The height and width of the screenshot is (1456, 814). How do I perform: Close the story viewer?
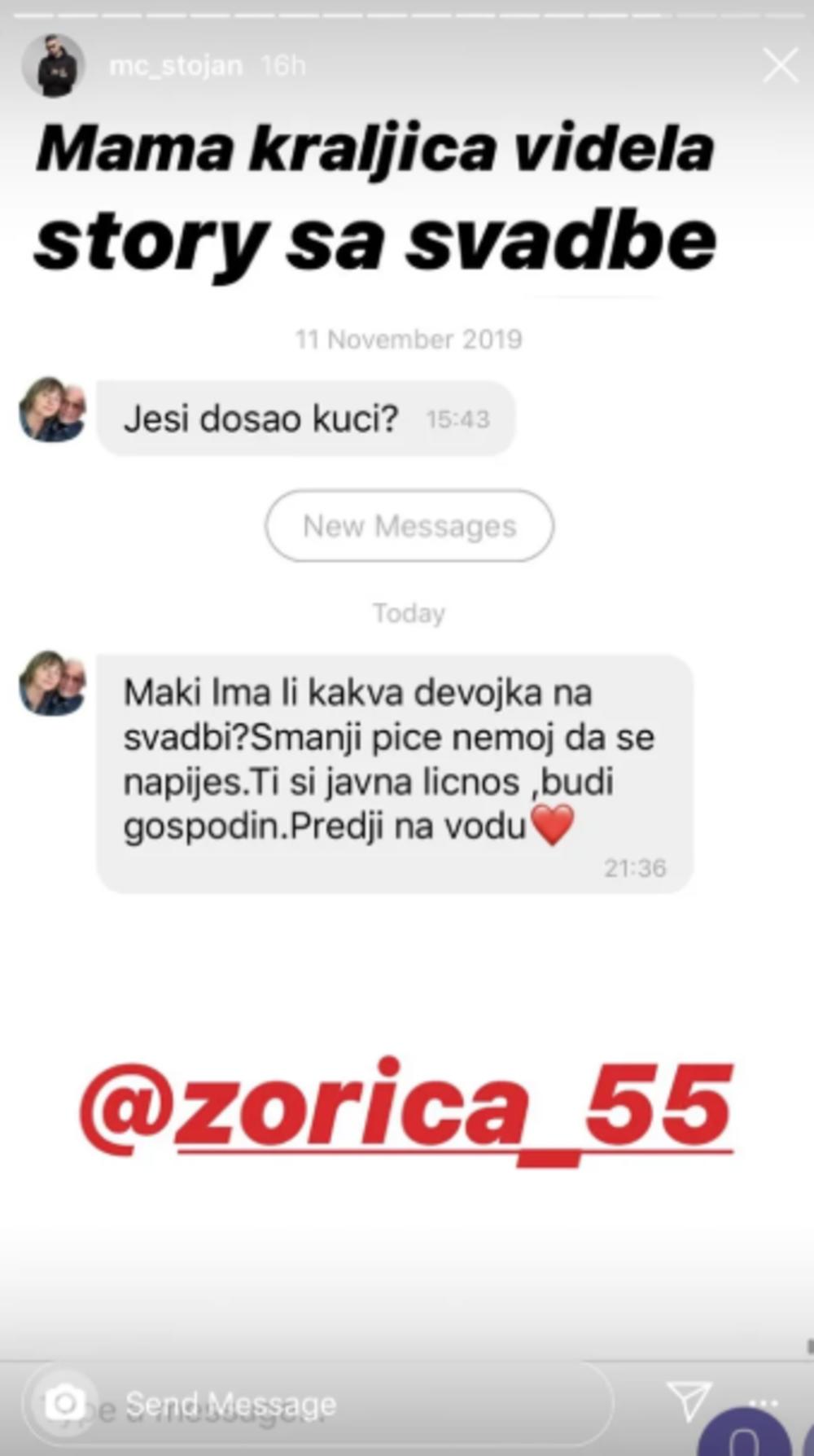pos(780,66)
